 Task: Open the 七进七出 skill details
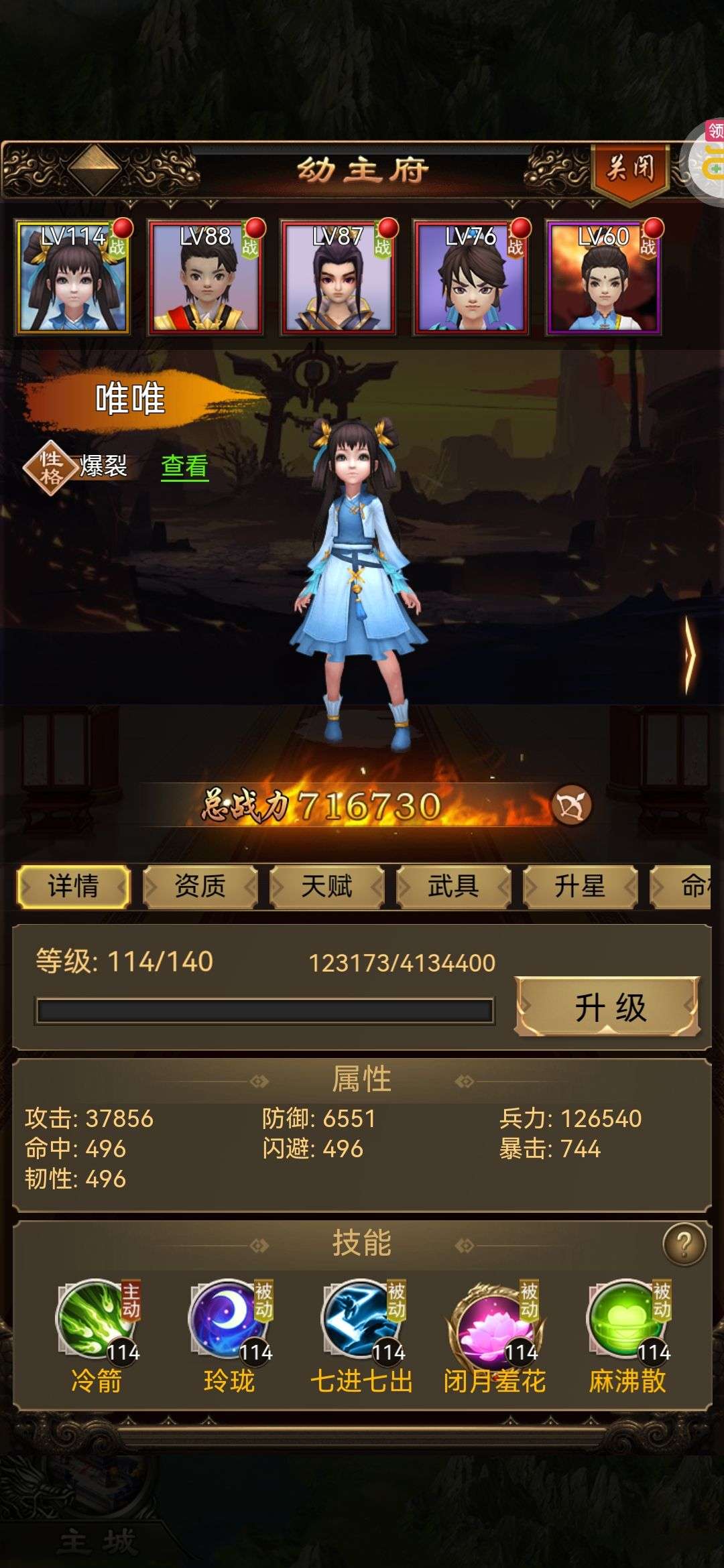tap(362, 1337)
